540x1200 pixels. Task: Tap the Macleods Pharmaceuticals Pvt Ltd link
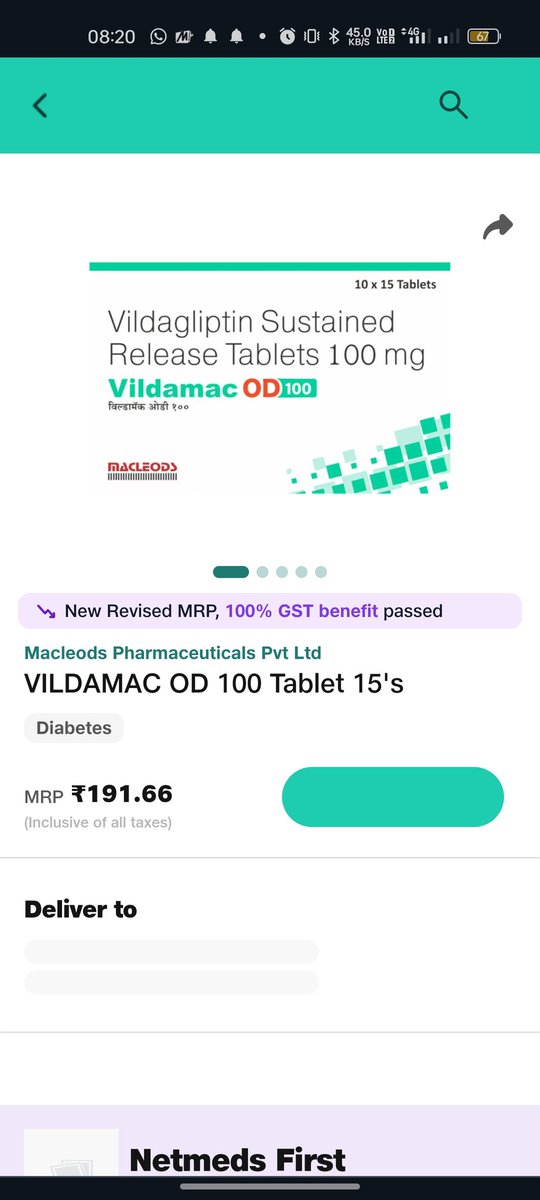(172, 652)
